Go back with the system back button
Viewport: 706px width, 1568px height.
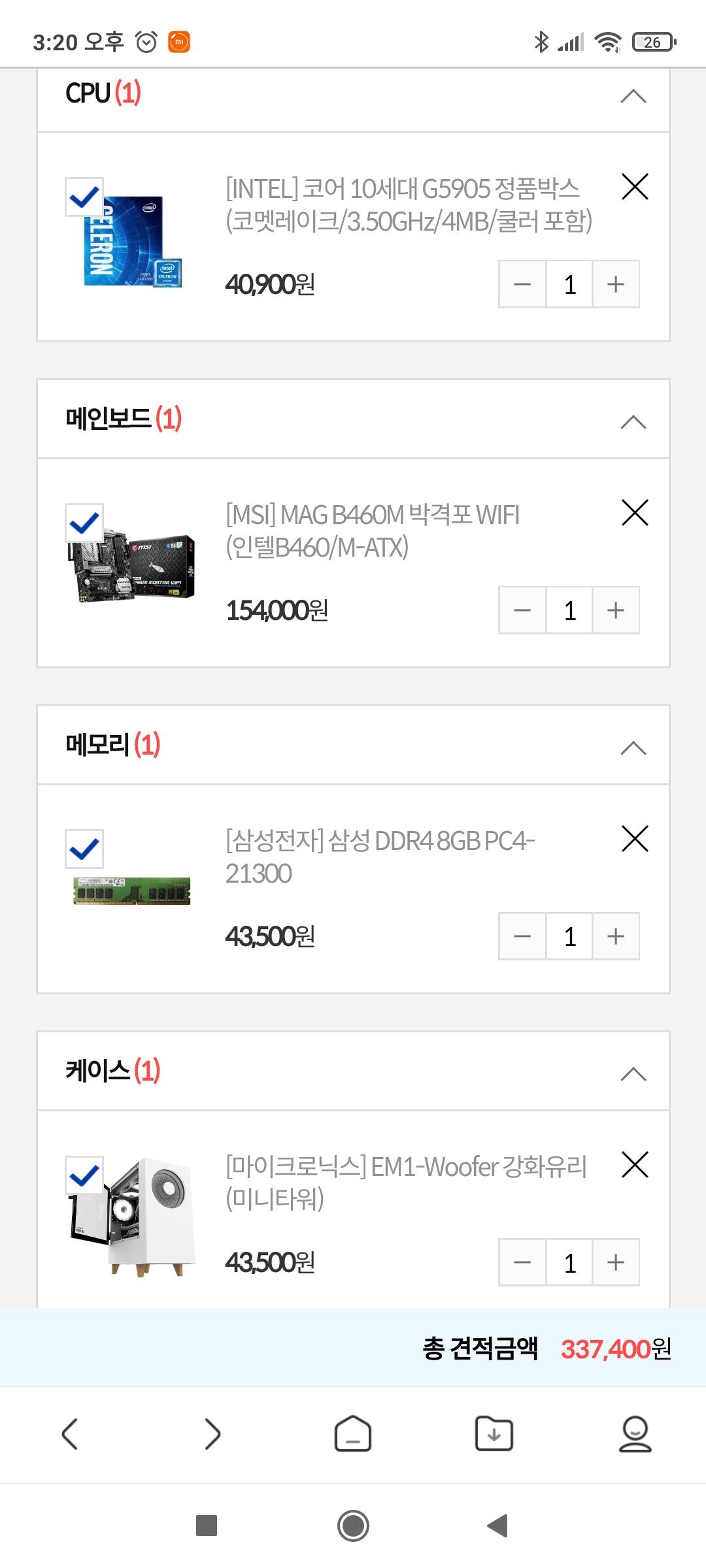[x=498, y=1526]
